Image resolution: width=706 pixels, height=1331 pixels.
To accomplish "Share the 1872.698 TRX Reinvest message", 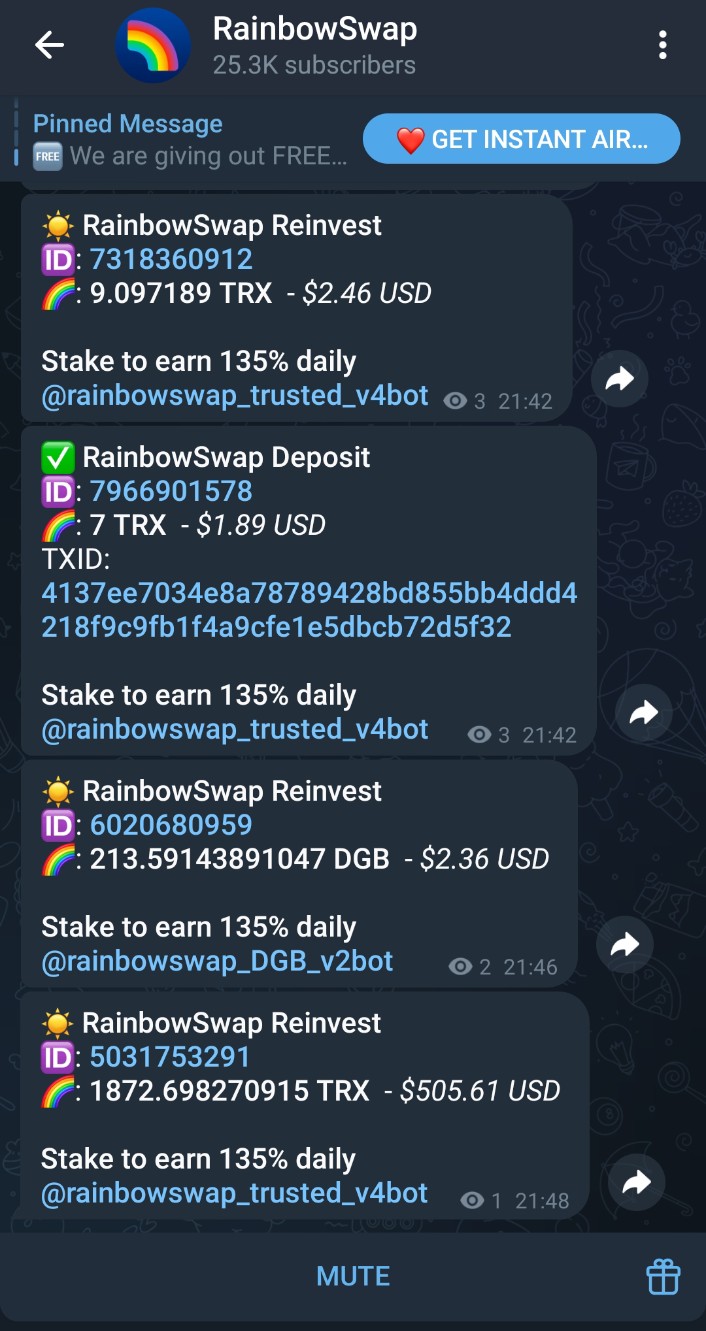I will click(636, 1183).
